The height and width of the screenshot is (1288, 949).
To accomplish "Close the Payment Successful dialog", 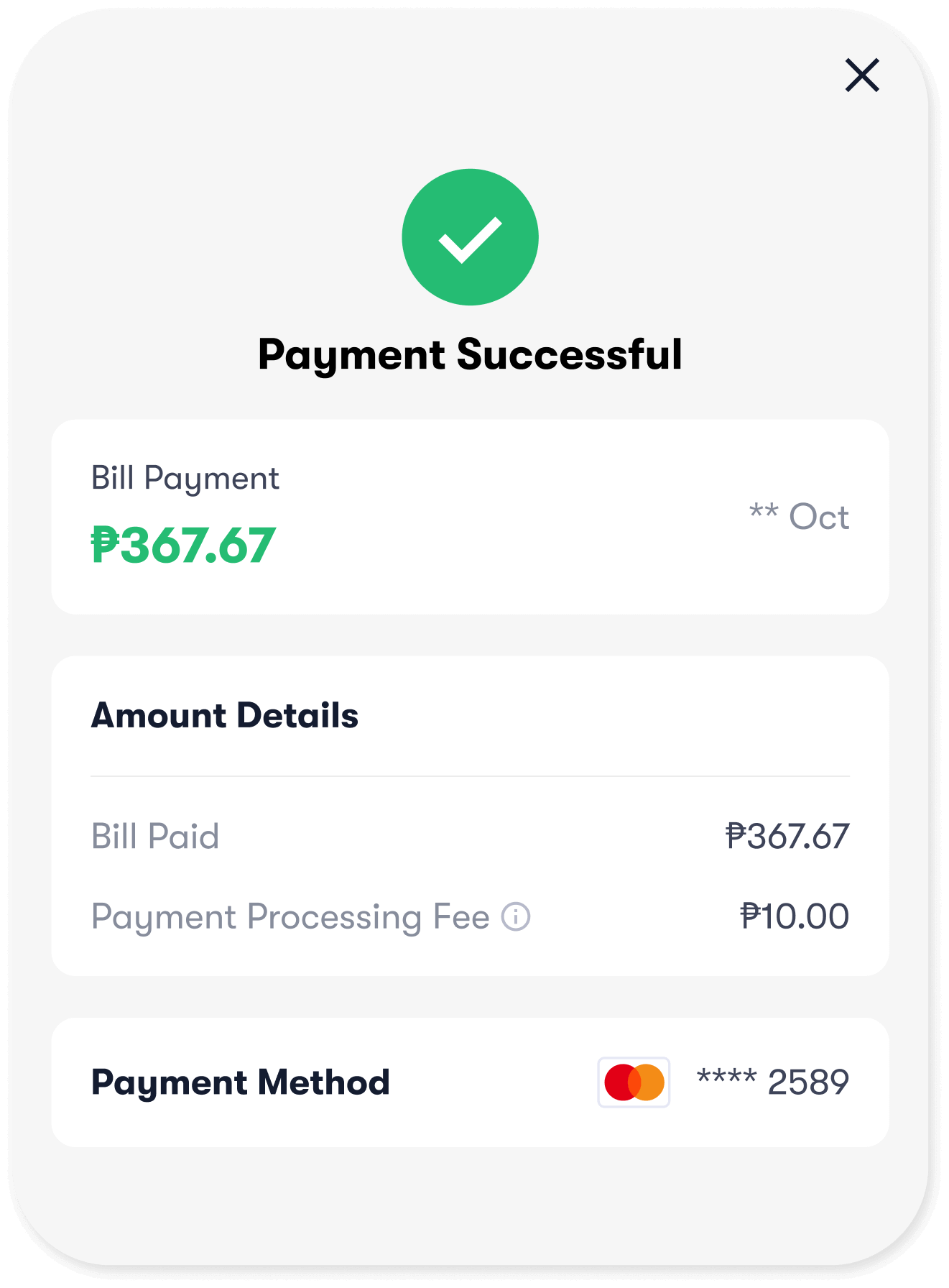I will click(862, 75).
